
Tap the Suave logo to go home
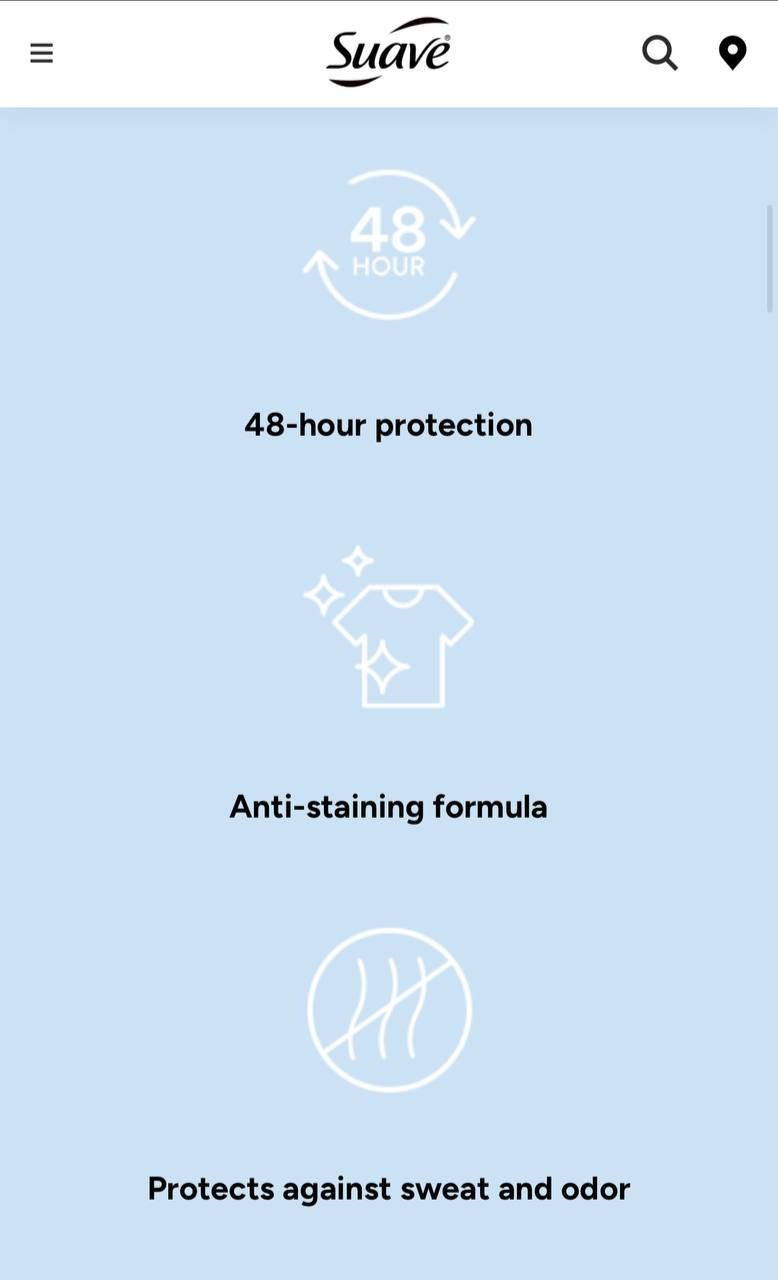click(x=388, y=52)
